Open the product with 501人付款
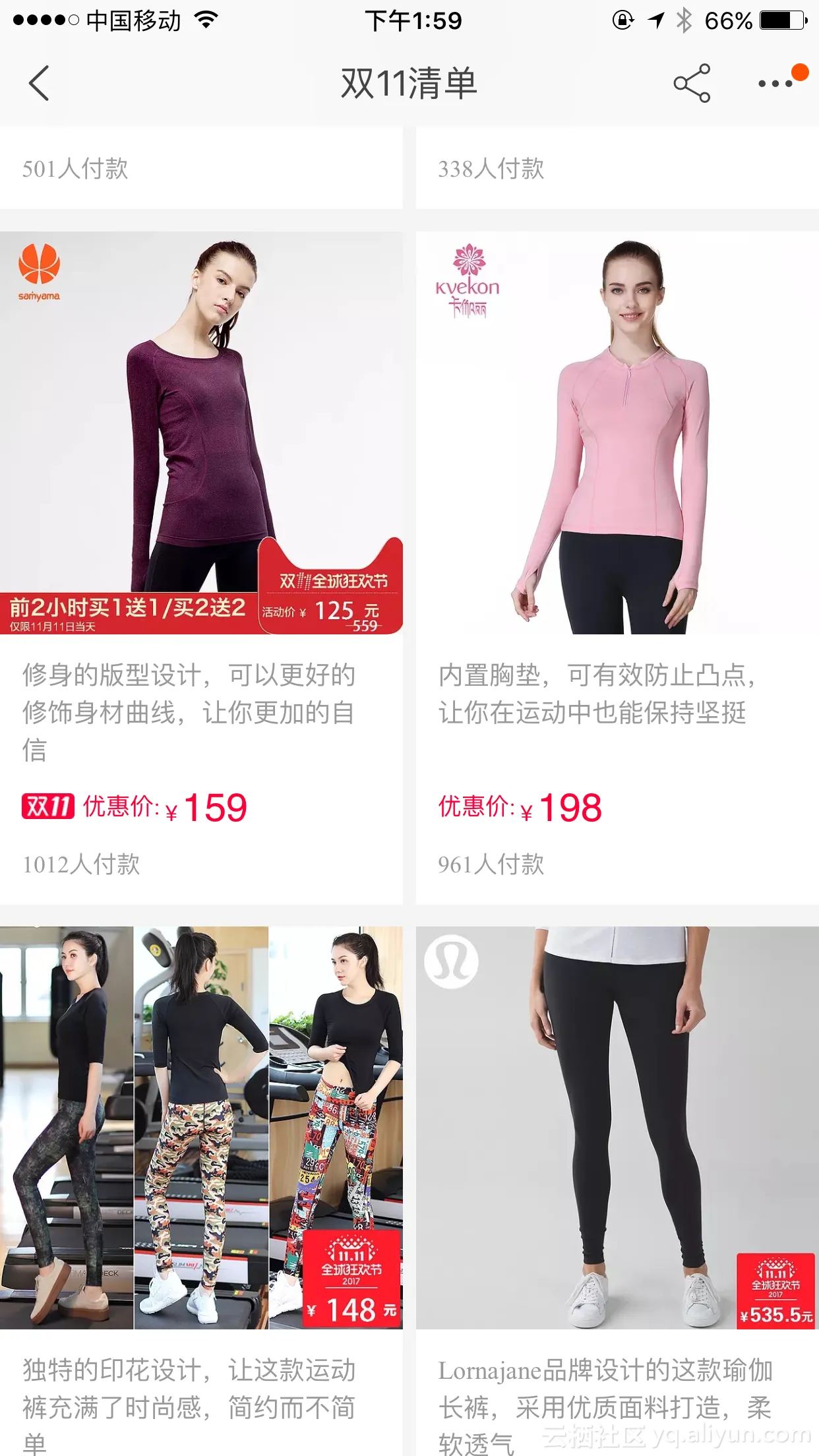This screenshot has height=1456, width=819. click(201, 169)
